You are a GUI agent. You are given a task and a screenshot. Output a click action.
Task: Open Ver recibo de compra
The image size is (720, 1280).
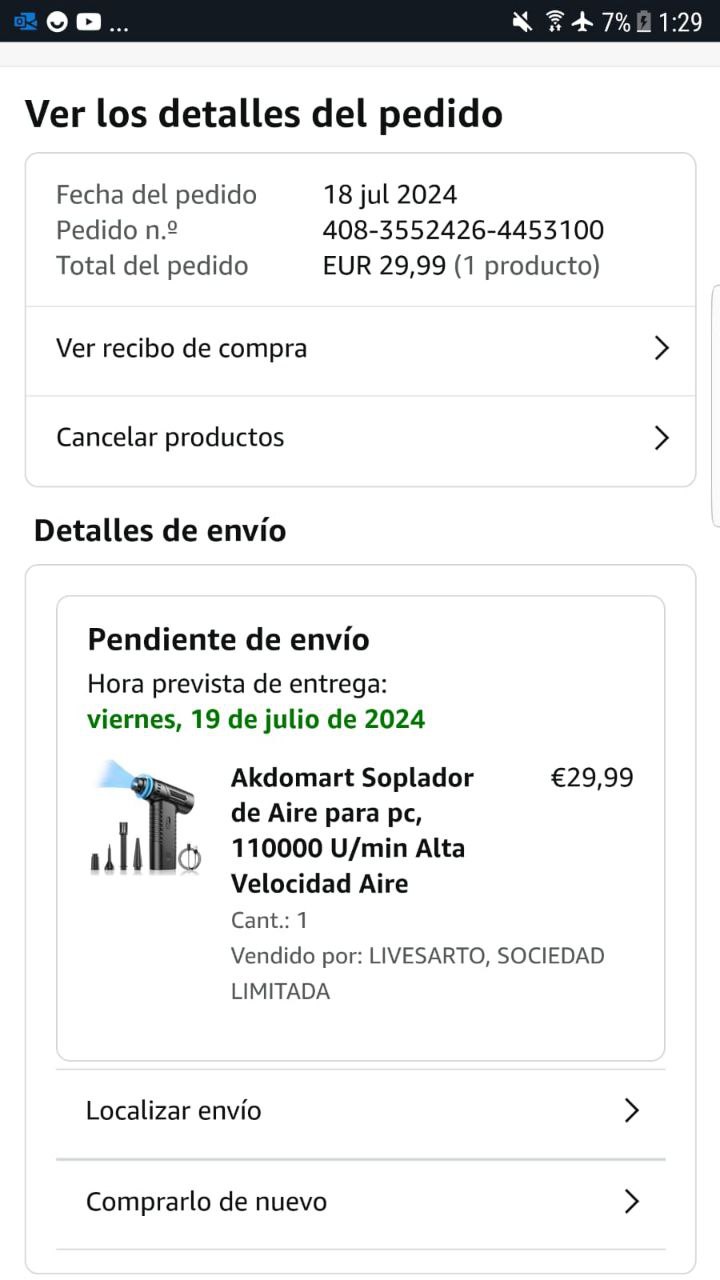[x=360, y=349]
